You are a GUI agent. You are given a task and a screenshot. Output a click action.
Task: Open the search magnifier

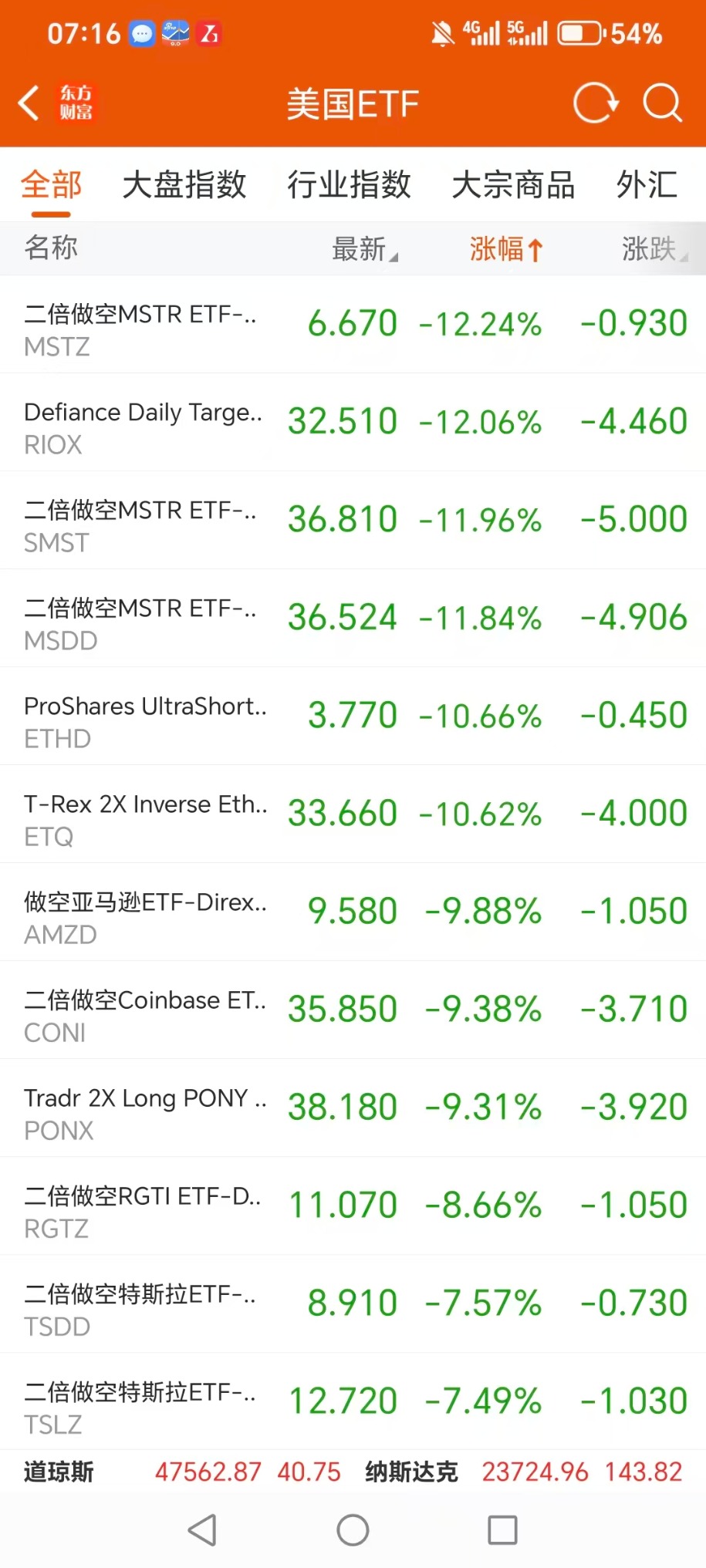coord(662,103)
